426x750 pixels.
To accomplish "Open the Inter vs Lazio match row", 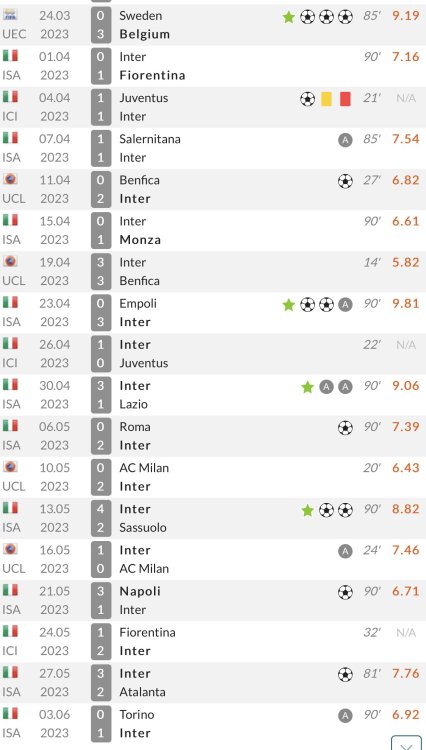I will pos(213,395).
